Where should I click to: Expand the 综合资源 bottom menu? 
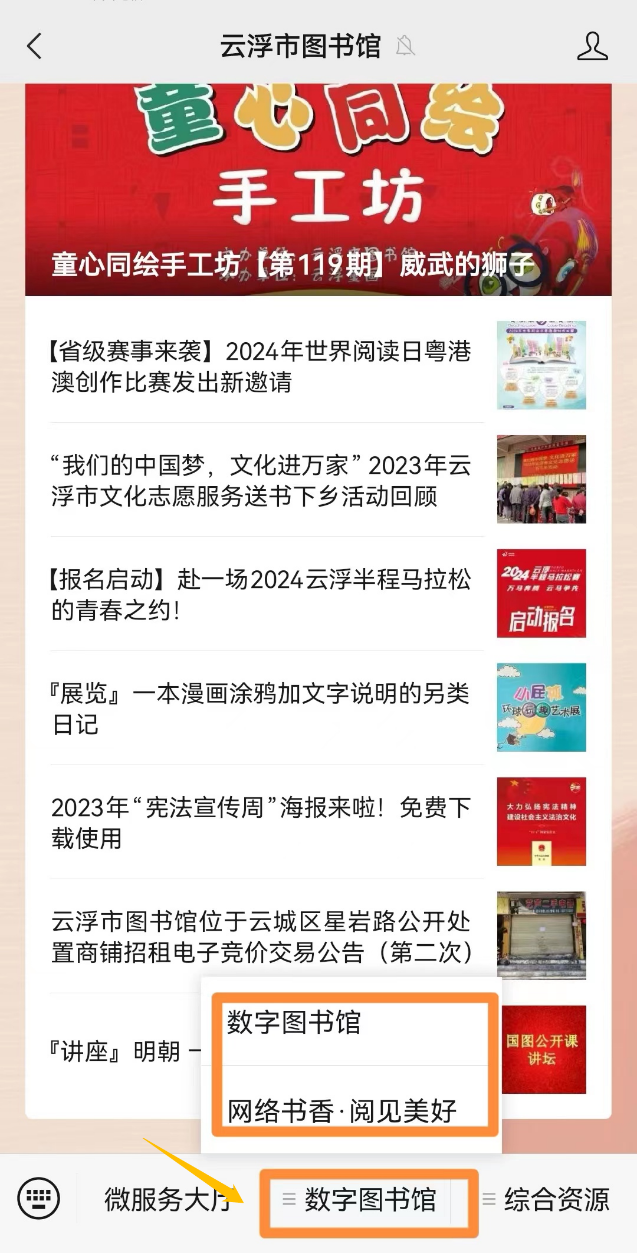[546, 1199]
